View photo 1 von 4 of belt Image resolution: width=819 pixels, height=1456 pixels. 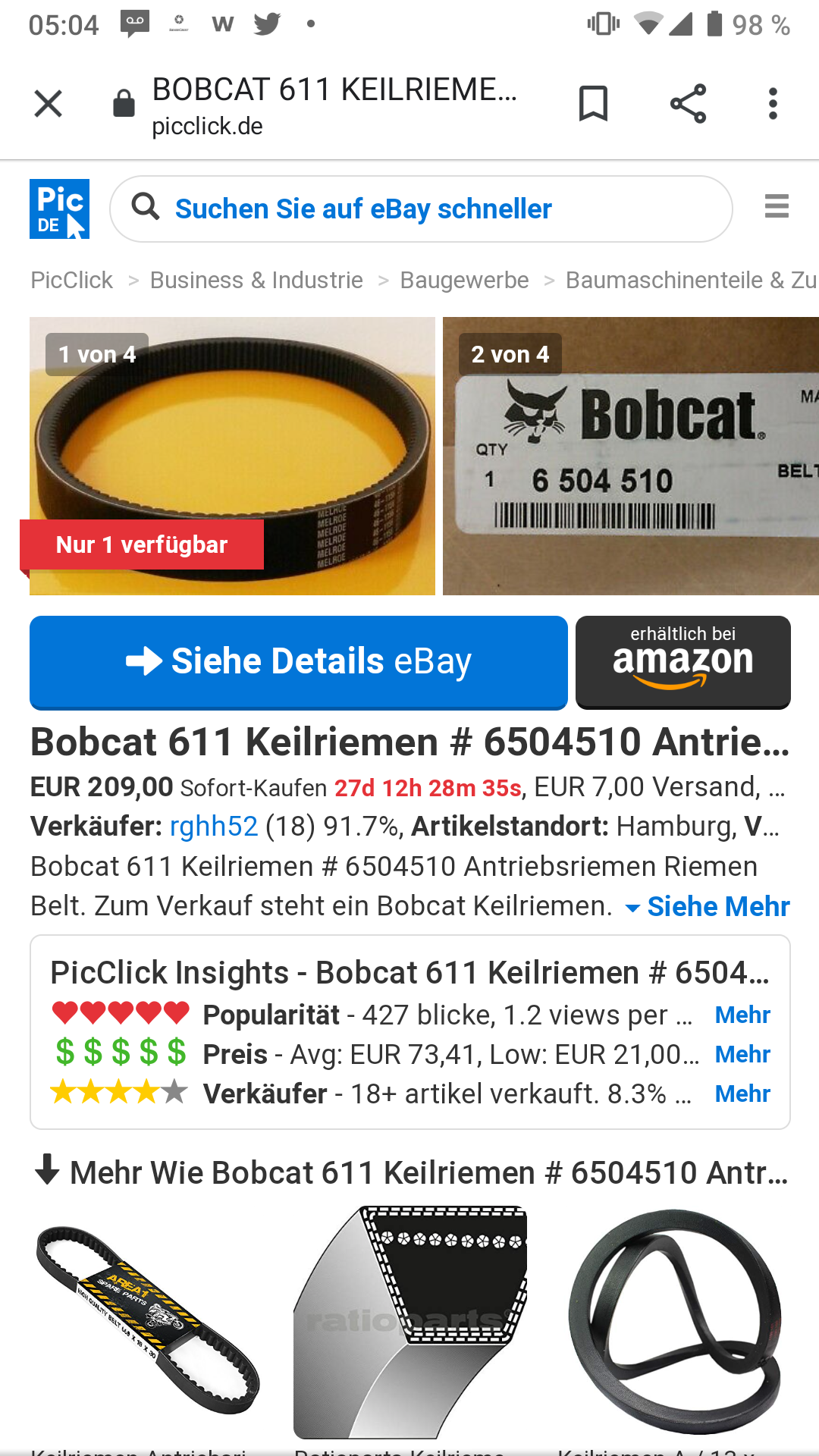point(232,456)
